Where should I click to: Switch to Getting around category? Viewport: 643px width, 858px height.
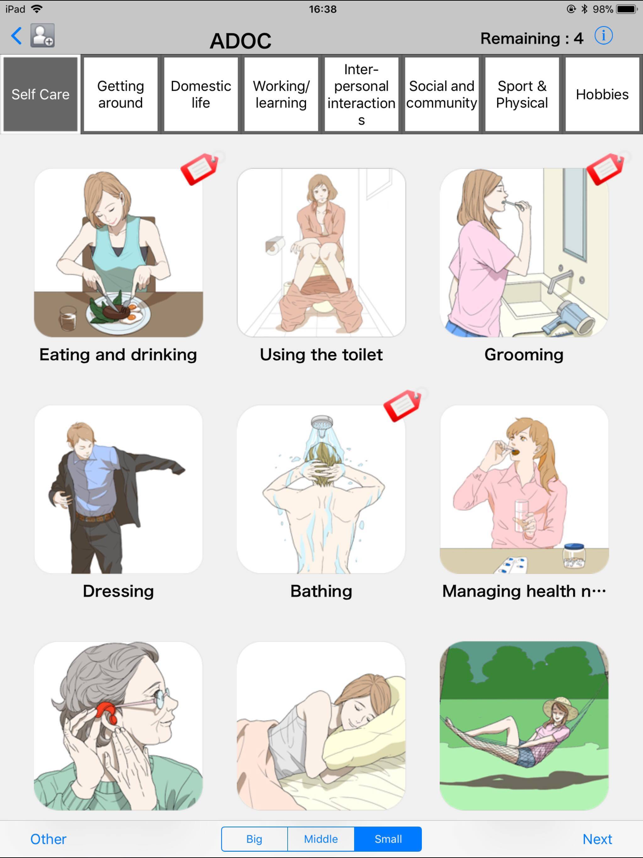[120, 95]
